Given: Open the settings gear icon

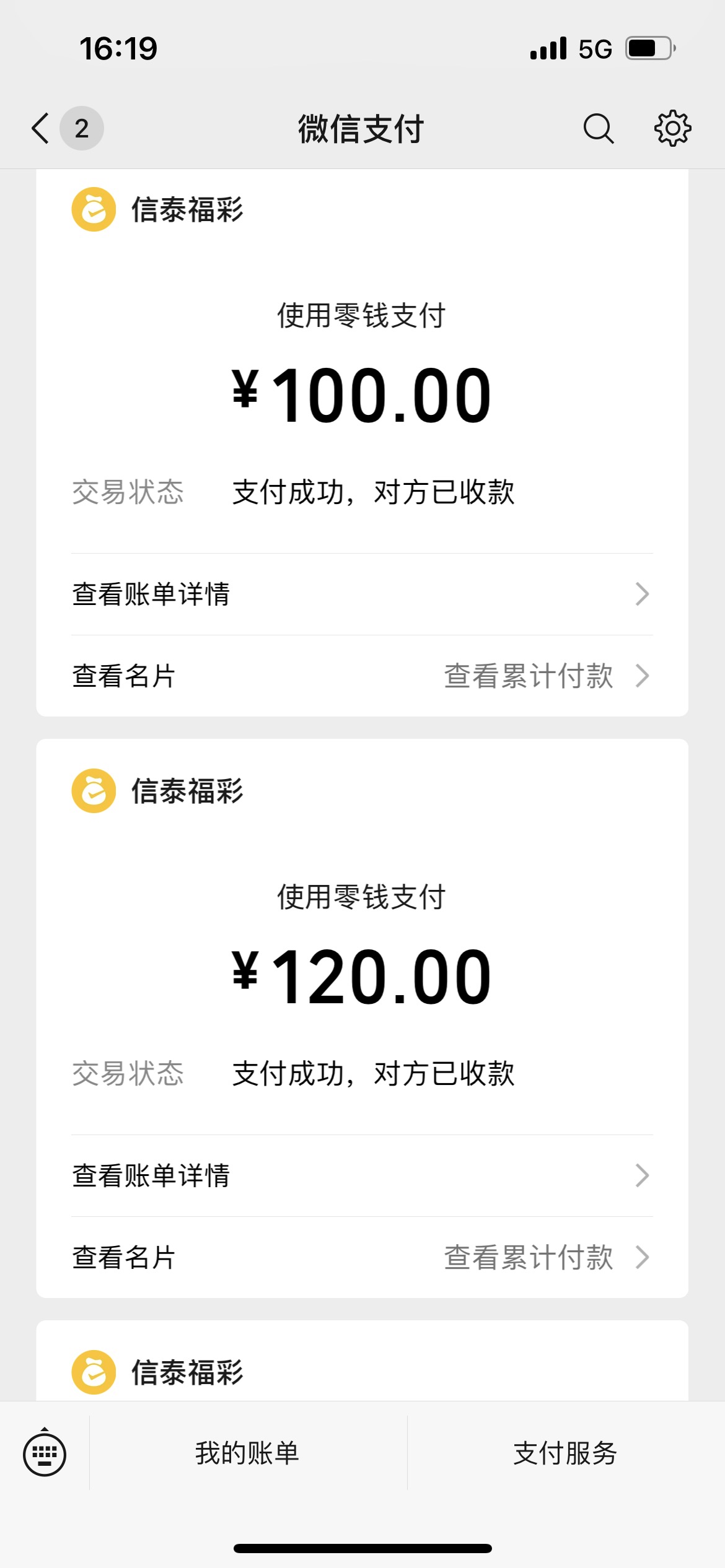Looking at the screenshot, I should [x=672, y=128].
